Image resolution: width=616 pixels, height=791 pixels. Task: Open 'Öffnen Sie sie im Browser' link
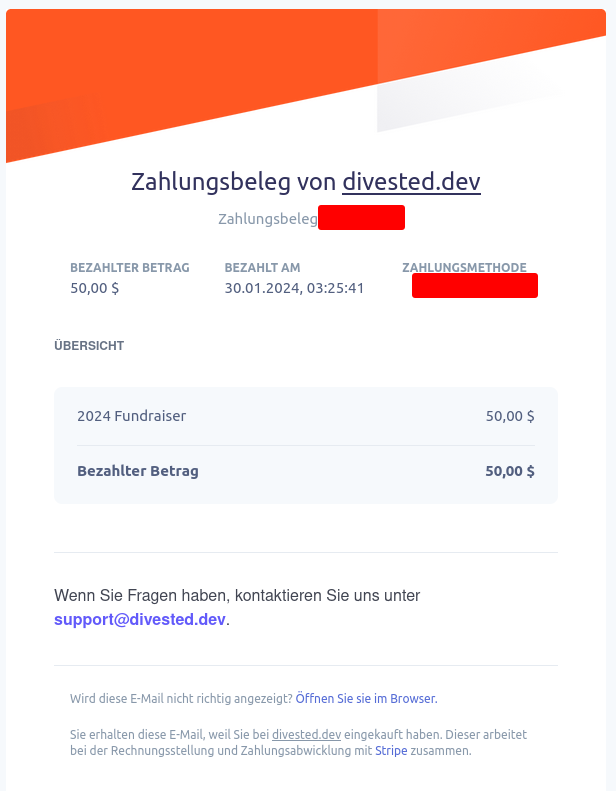366,699
